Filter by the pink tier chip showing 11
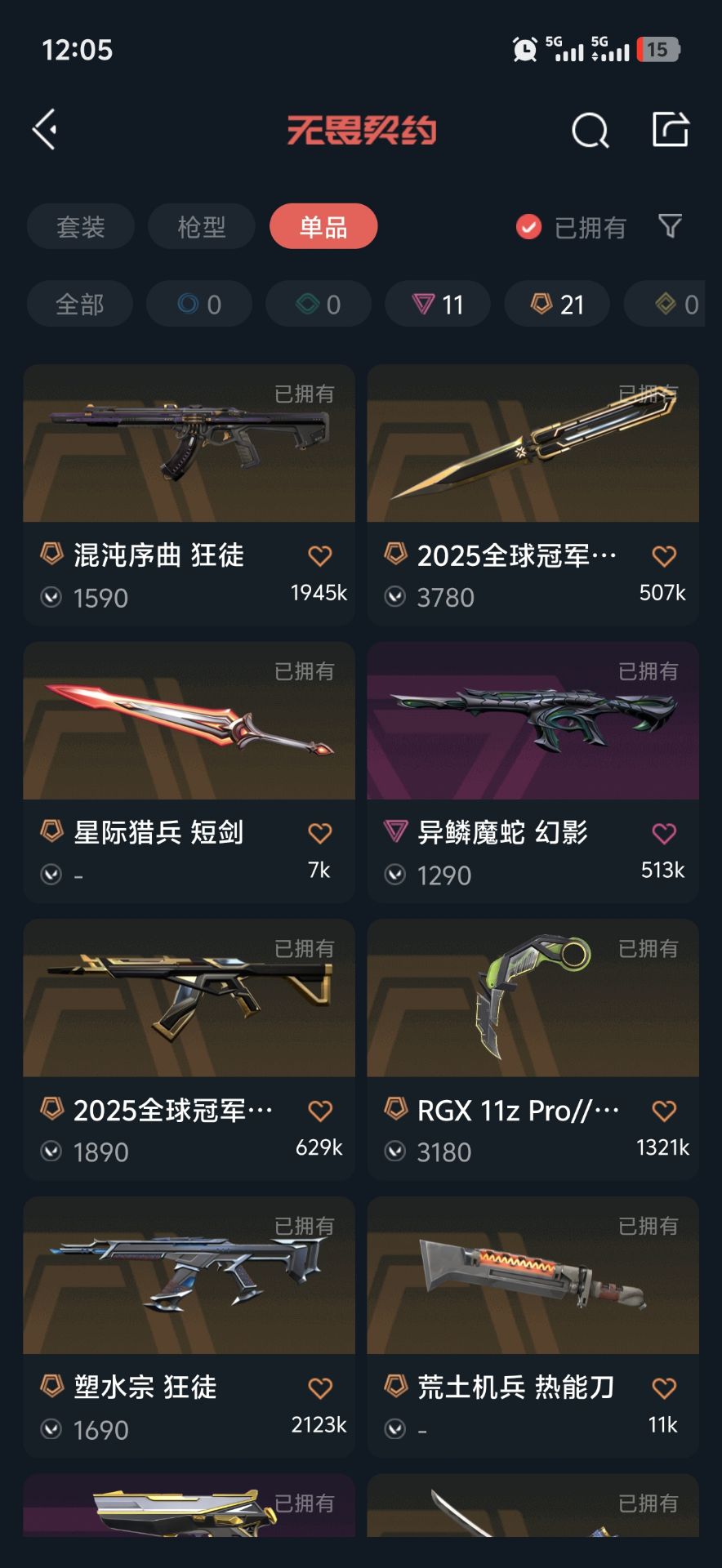722x1568 pixels. pos(438,305)
